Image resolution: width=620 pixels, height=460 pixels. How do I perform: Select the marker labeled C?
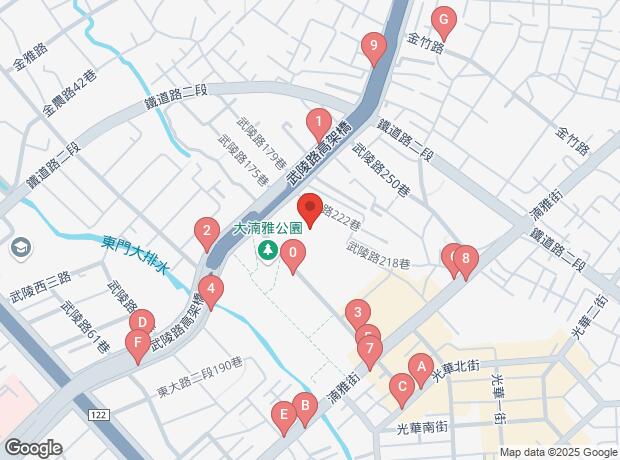coord(402,387)
